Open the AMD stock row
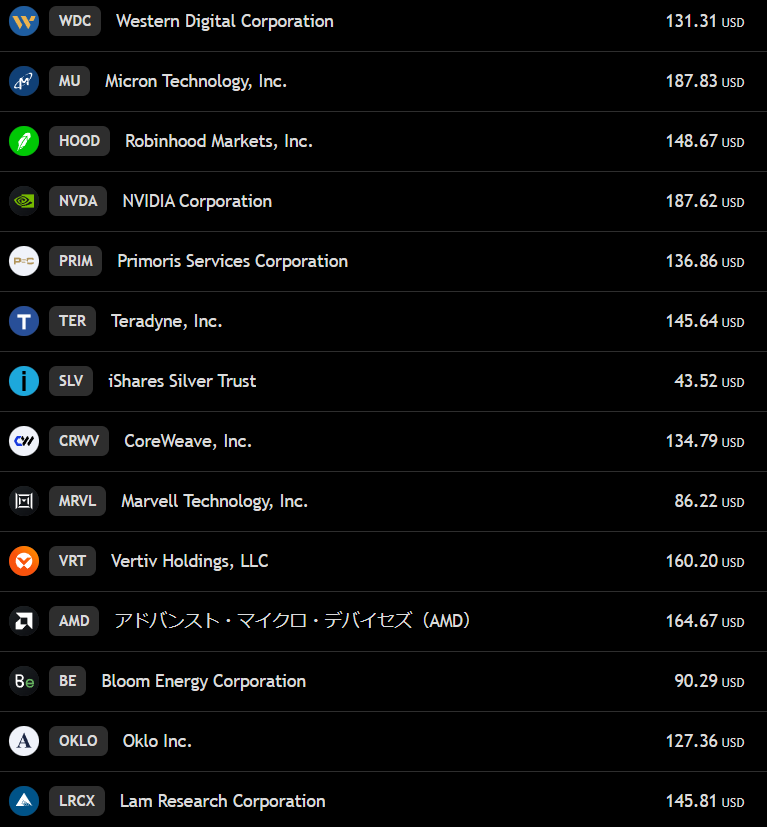This screenshot has width=767, height=827. click(292, 621)
